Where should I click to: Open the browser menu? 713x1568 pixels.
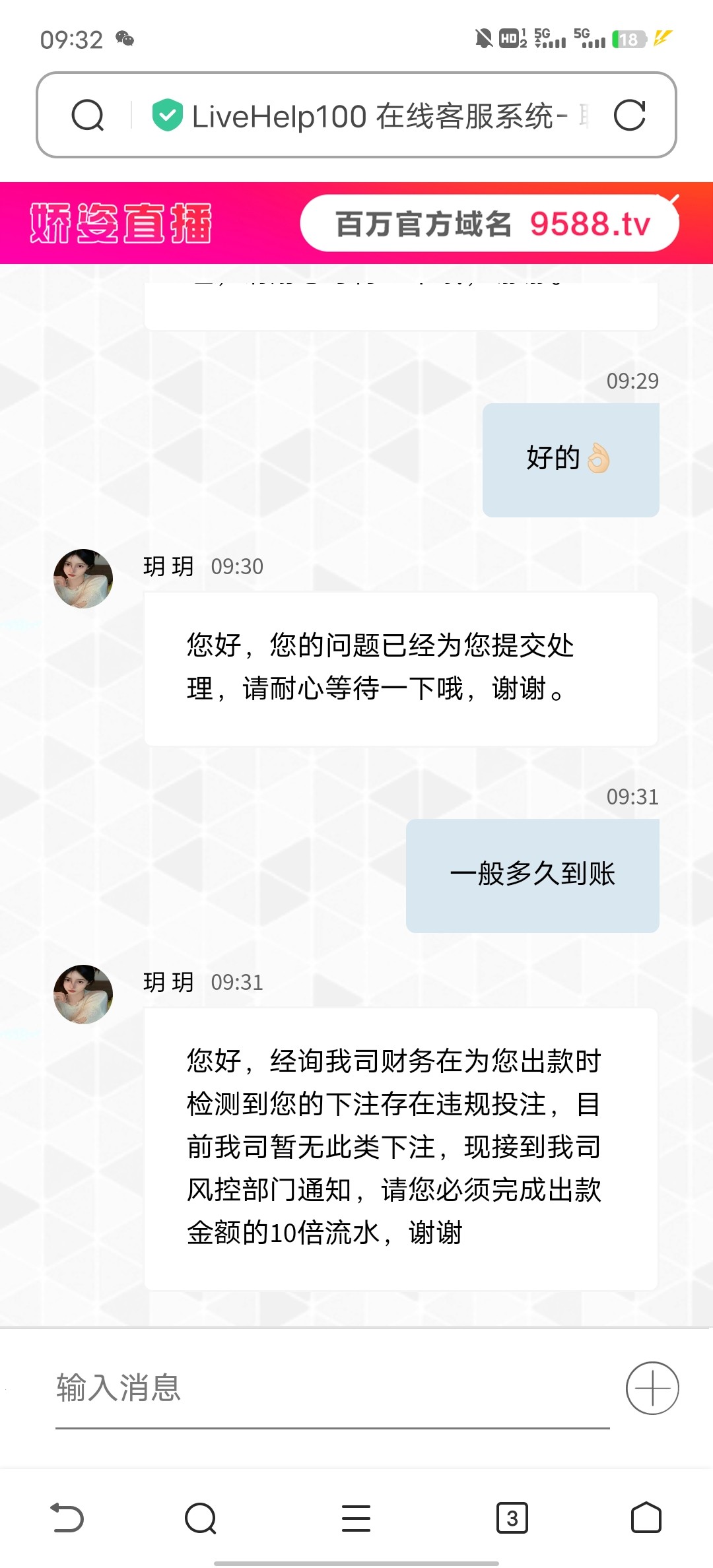pyautogui.click(x=356, y=1518)
